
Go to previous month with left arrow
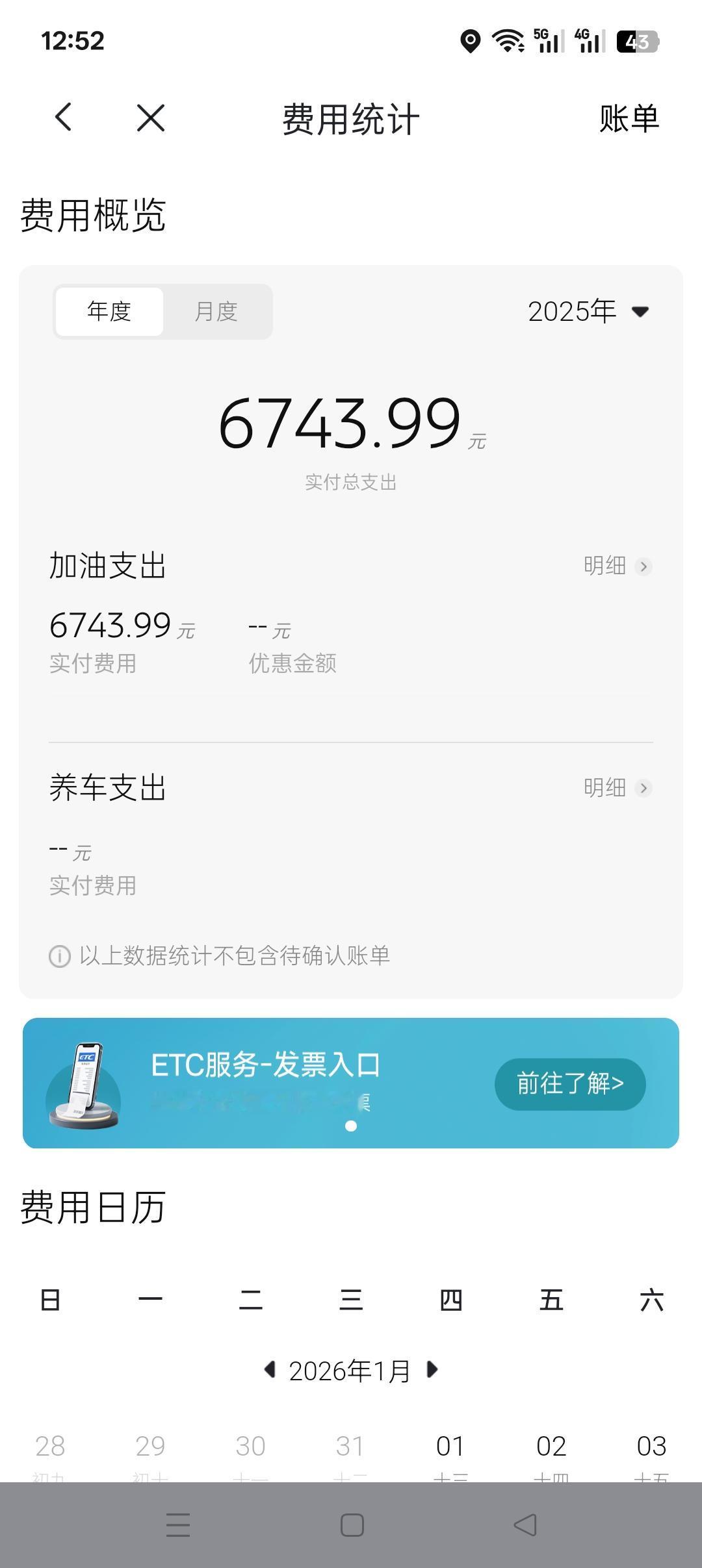(270, 1371)
